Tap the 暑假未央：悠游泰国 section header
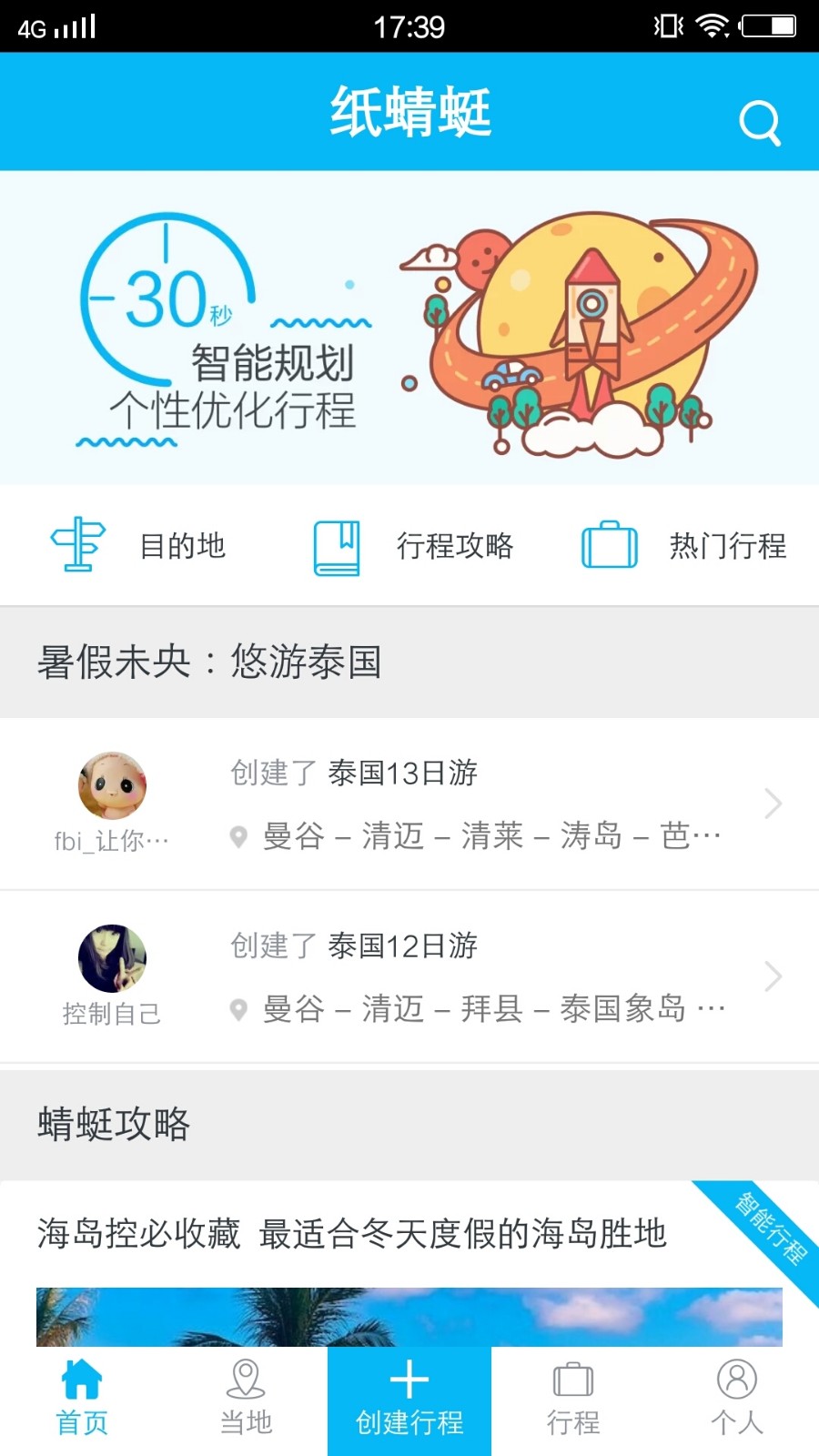Screen dimensions: 819x1456 click(x=211, y=663)
